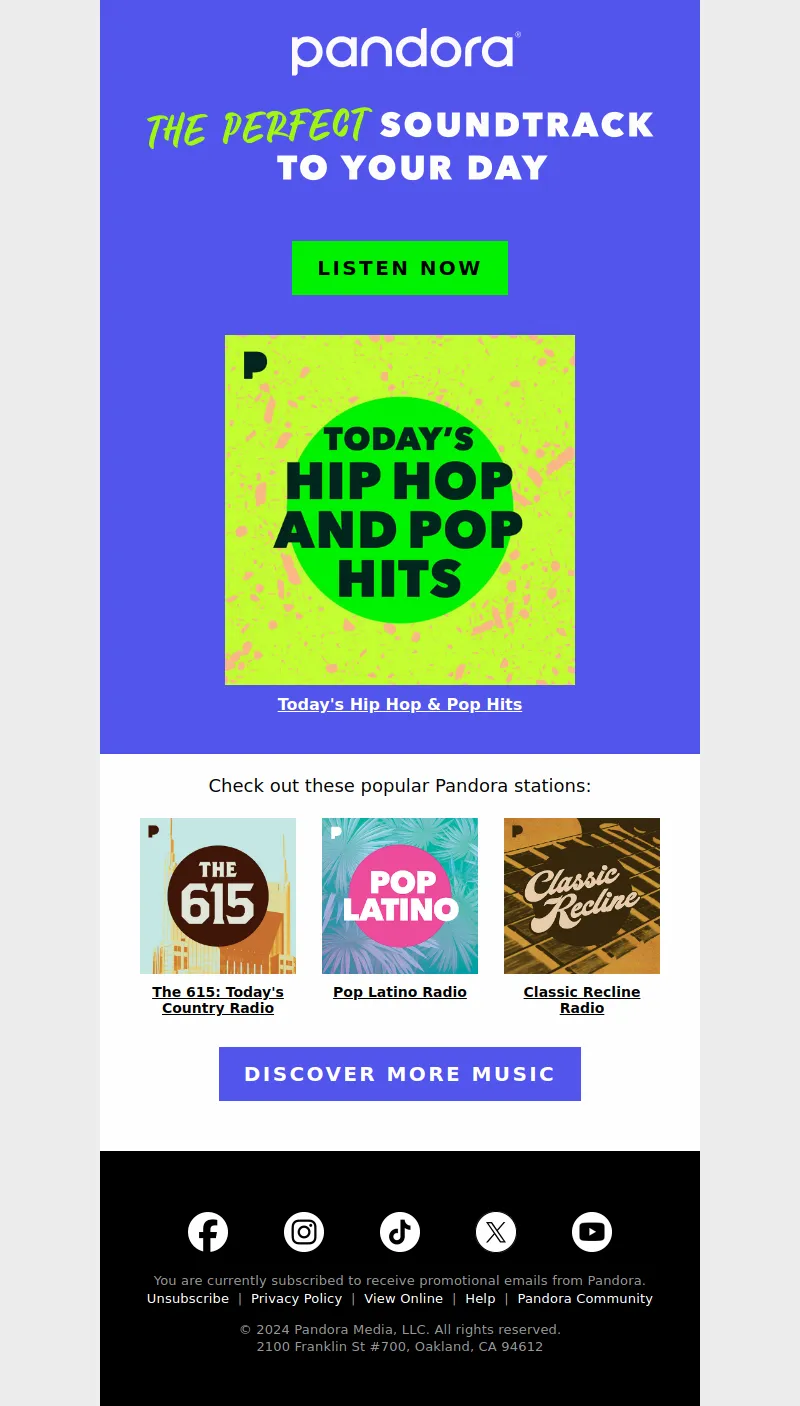Tap the Listen Now button
The height and width of the screenshot is (1406, 800).
click(x=400, y=268)
